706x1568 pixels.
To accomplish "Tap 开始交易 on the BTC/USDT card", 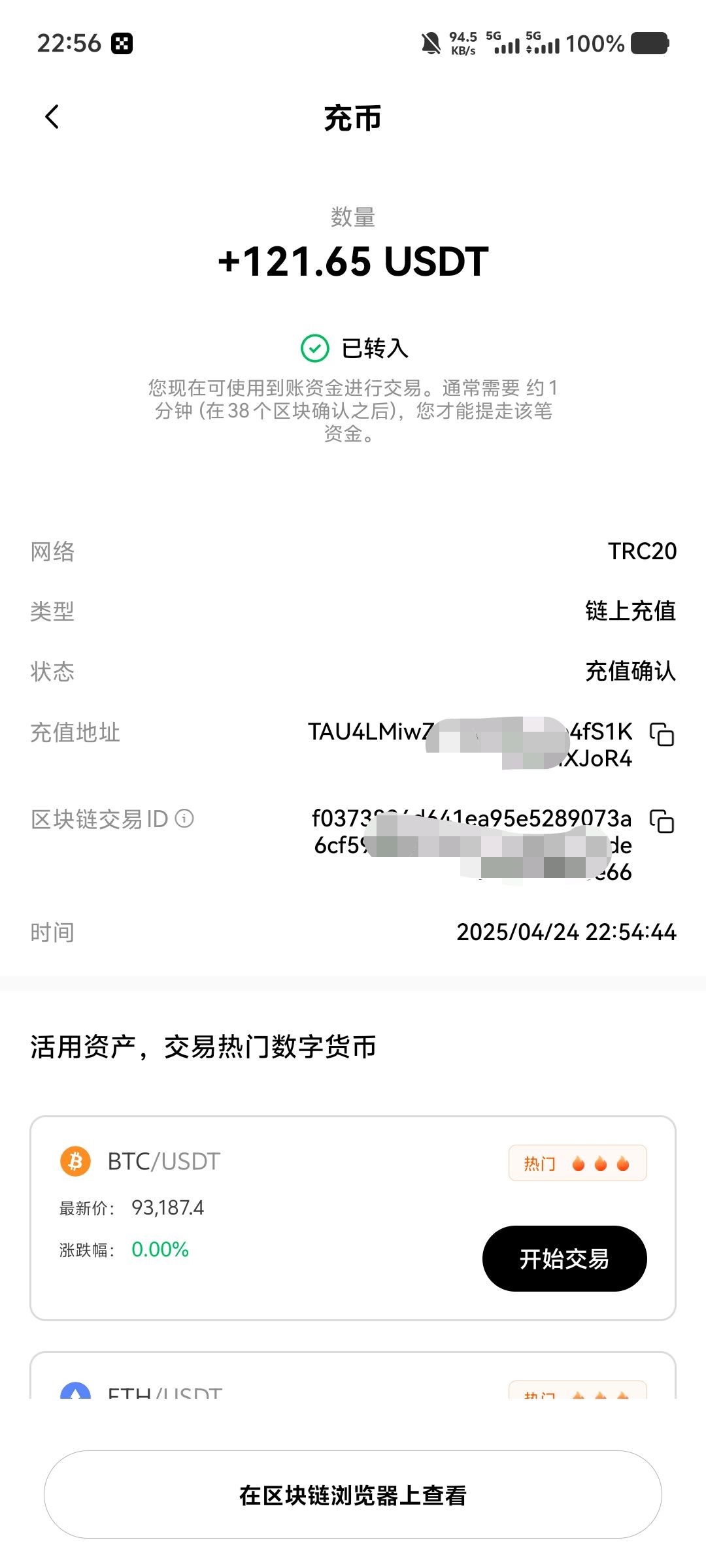I will (564, 1258).
